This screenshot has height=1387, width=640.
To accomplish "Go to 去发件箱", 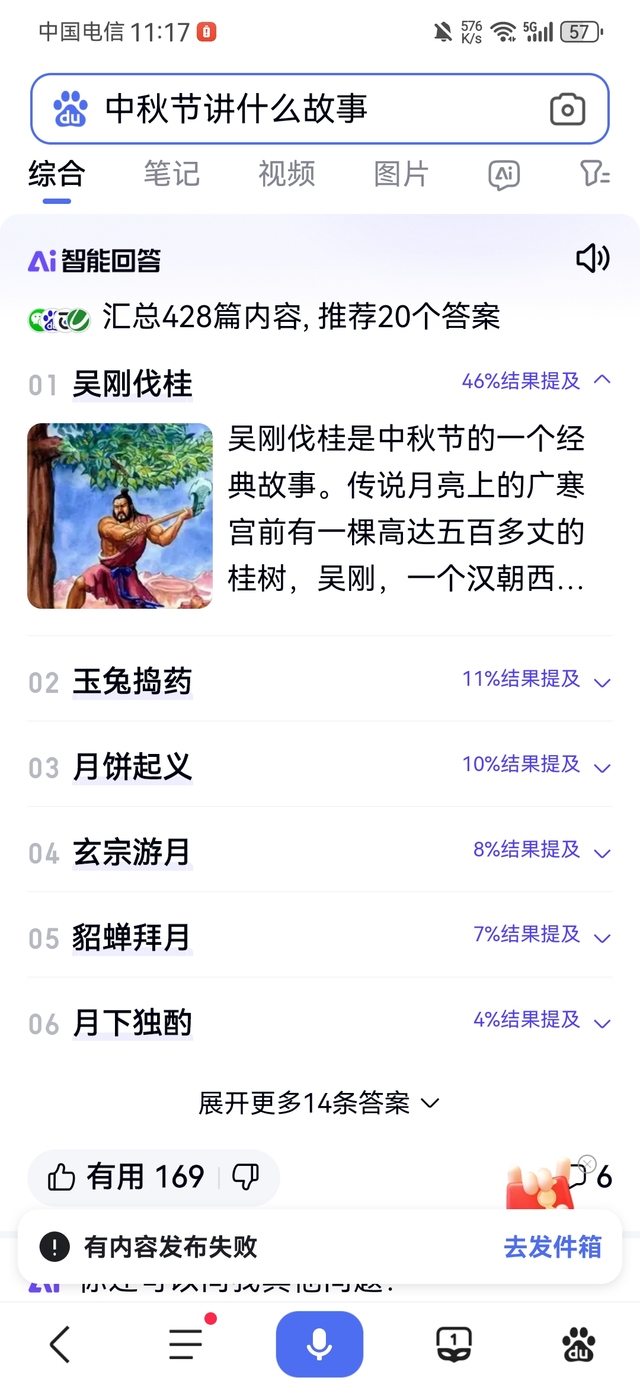I will tap(552, 1247).
